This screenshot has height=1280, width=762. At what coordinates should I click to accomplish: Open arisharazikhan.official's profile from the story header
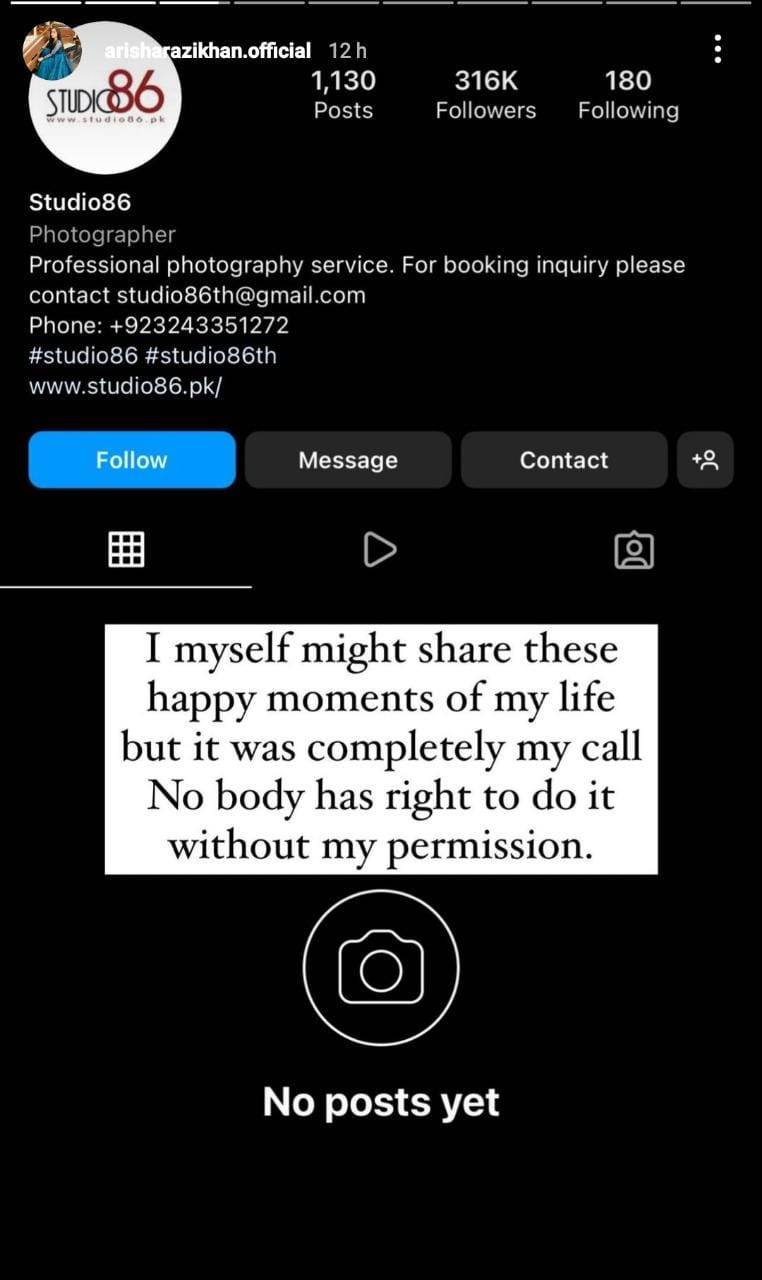tap(208, 50)
